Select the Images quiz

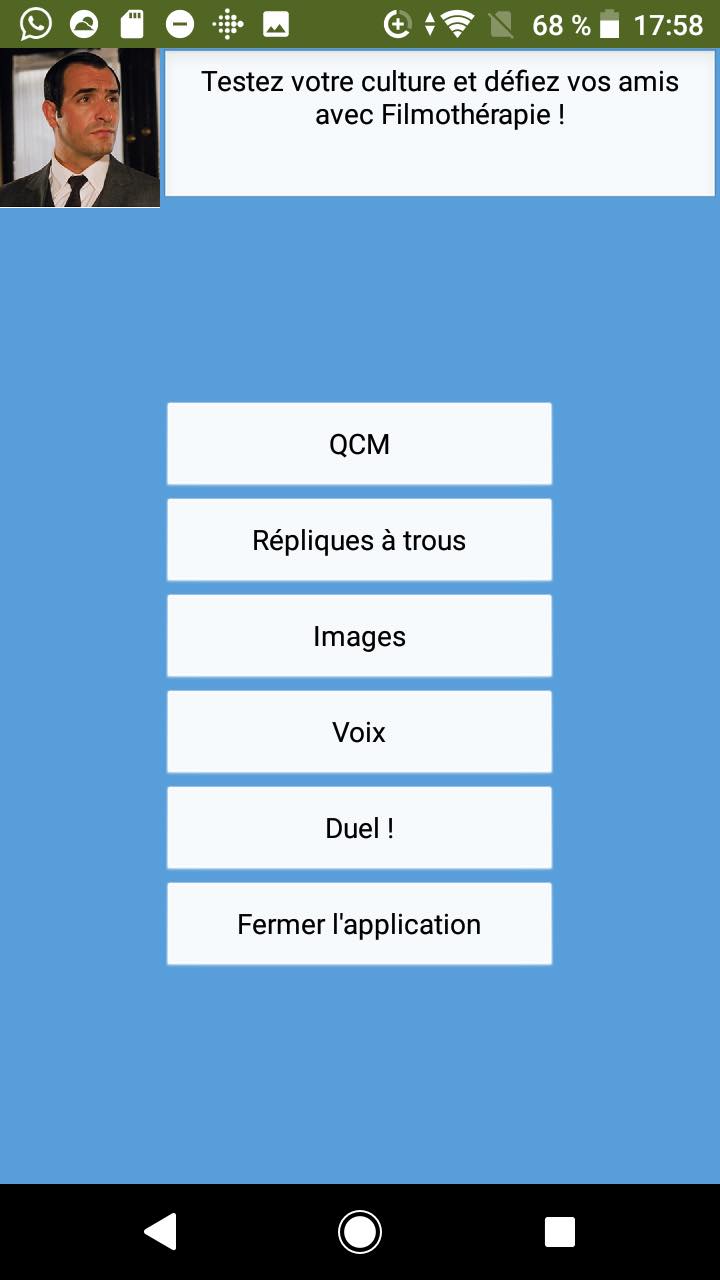tap(359, 636)
